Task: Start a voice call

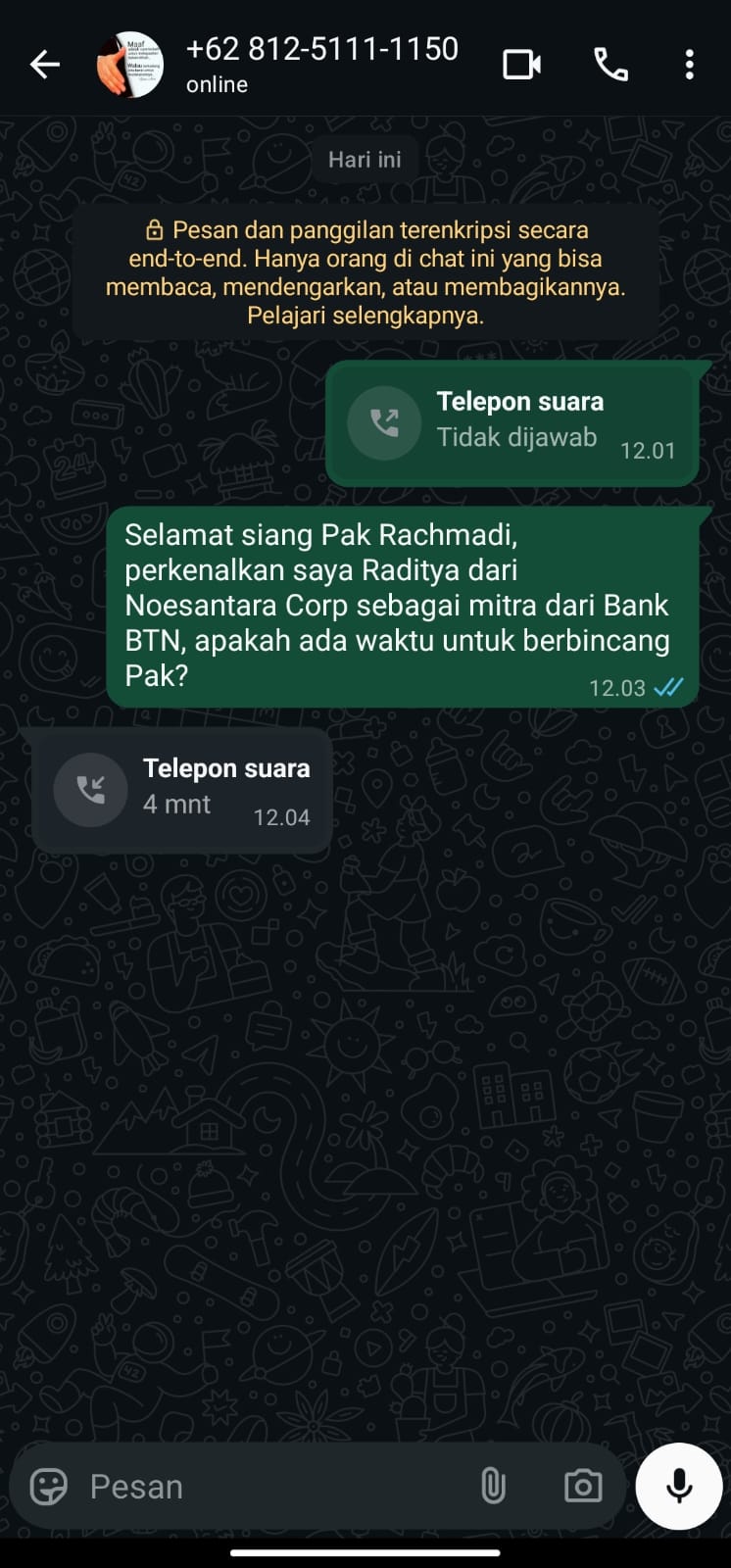Action: pos(610,65)
